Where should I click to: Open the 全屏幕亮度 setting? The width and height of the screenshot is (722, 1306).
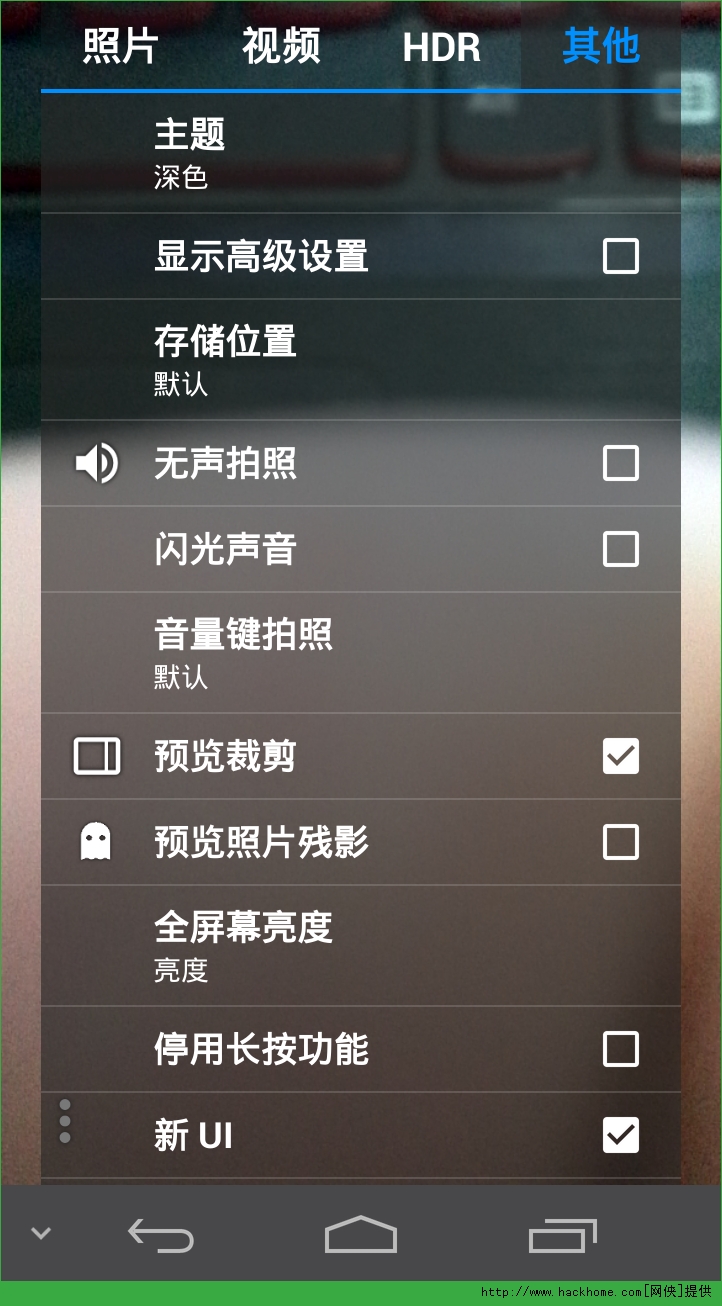pos(360,946)
